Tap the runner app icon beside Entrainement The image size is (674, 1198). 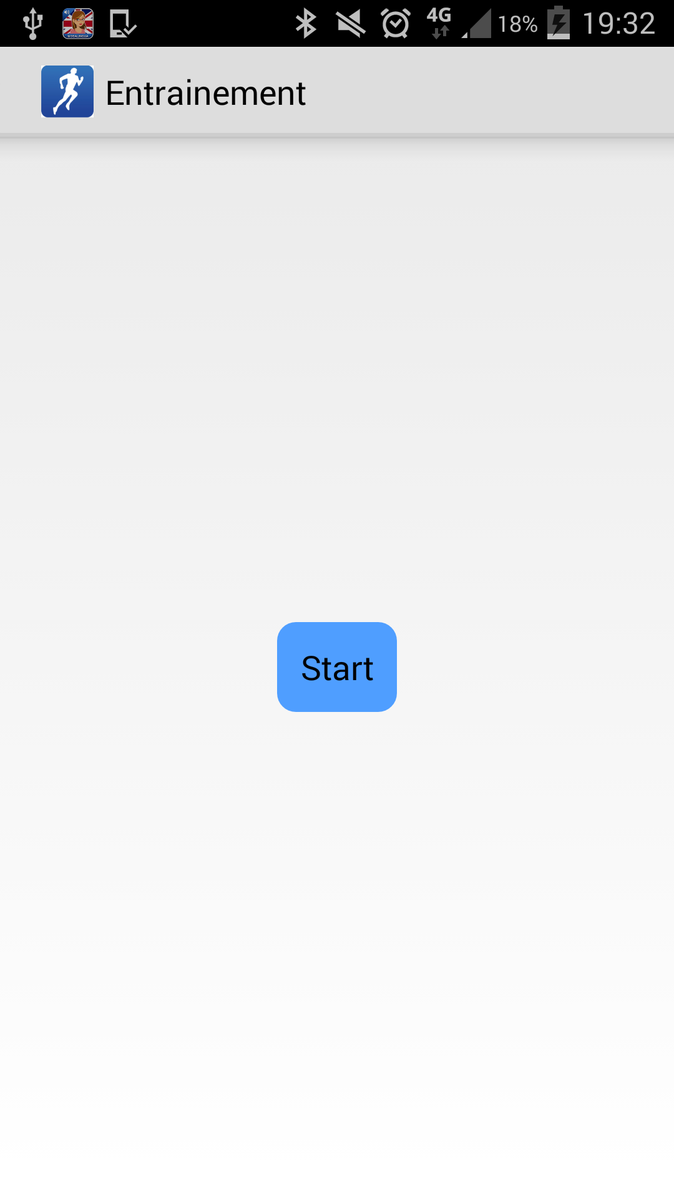[67, 92]
